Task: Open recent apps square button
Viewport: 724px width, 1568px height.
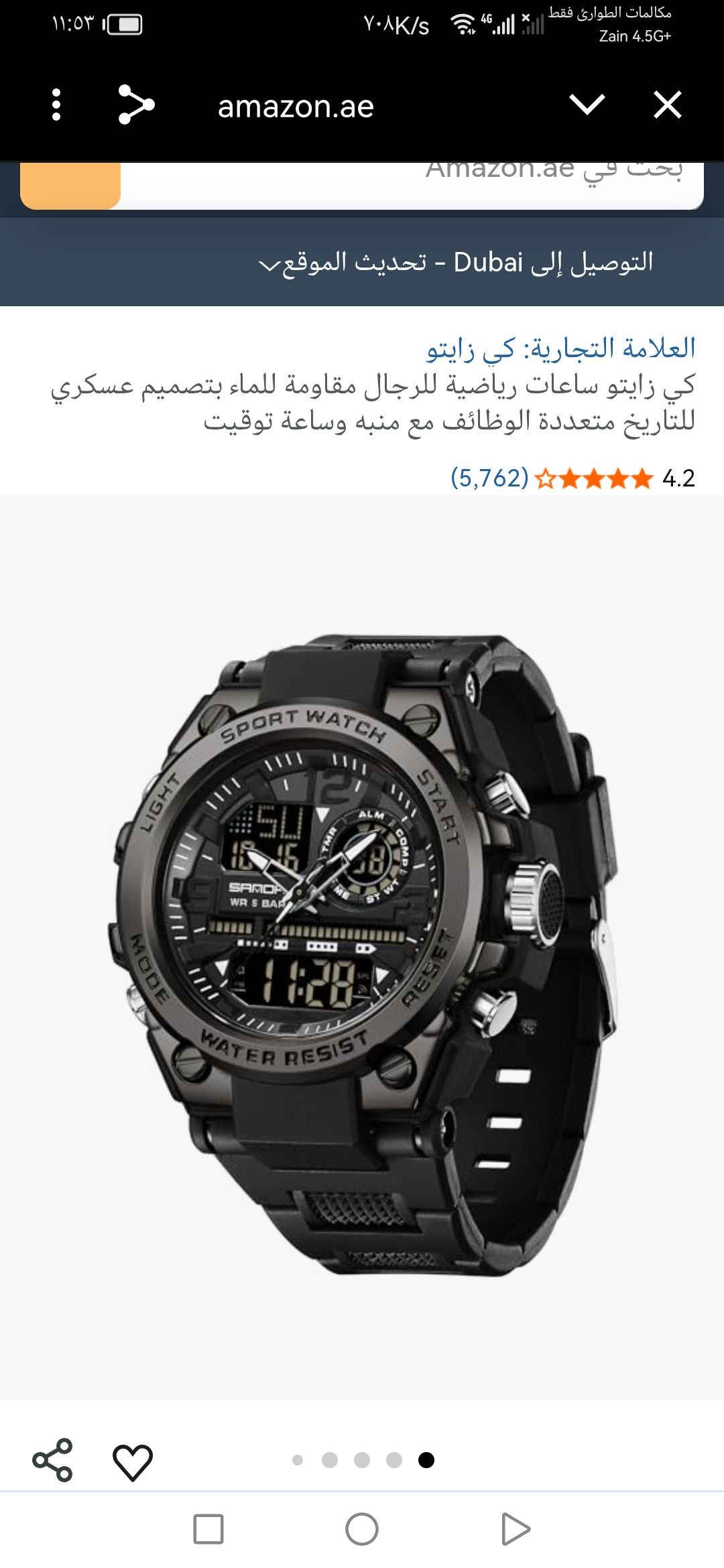Action: [x=208, y=1528]
